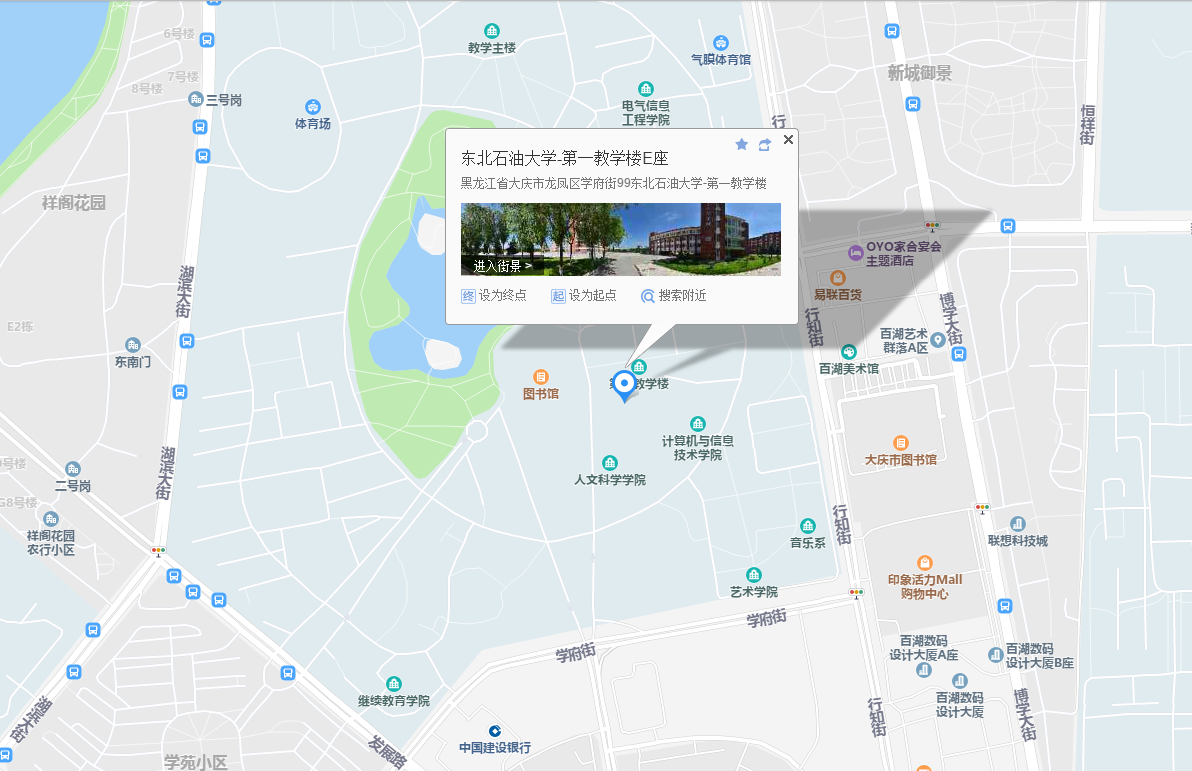Select the 体育场 stadium marker
The image size is (1192, 771).
coord(313,107)
